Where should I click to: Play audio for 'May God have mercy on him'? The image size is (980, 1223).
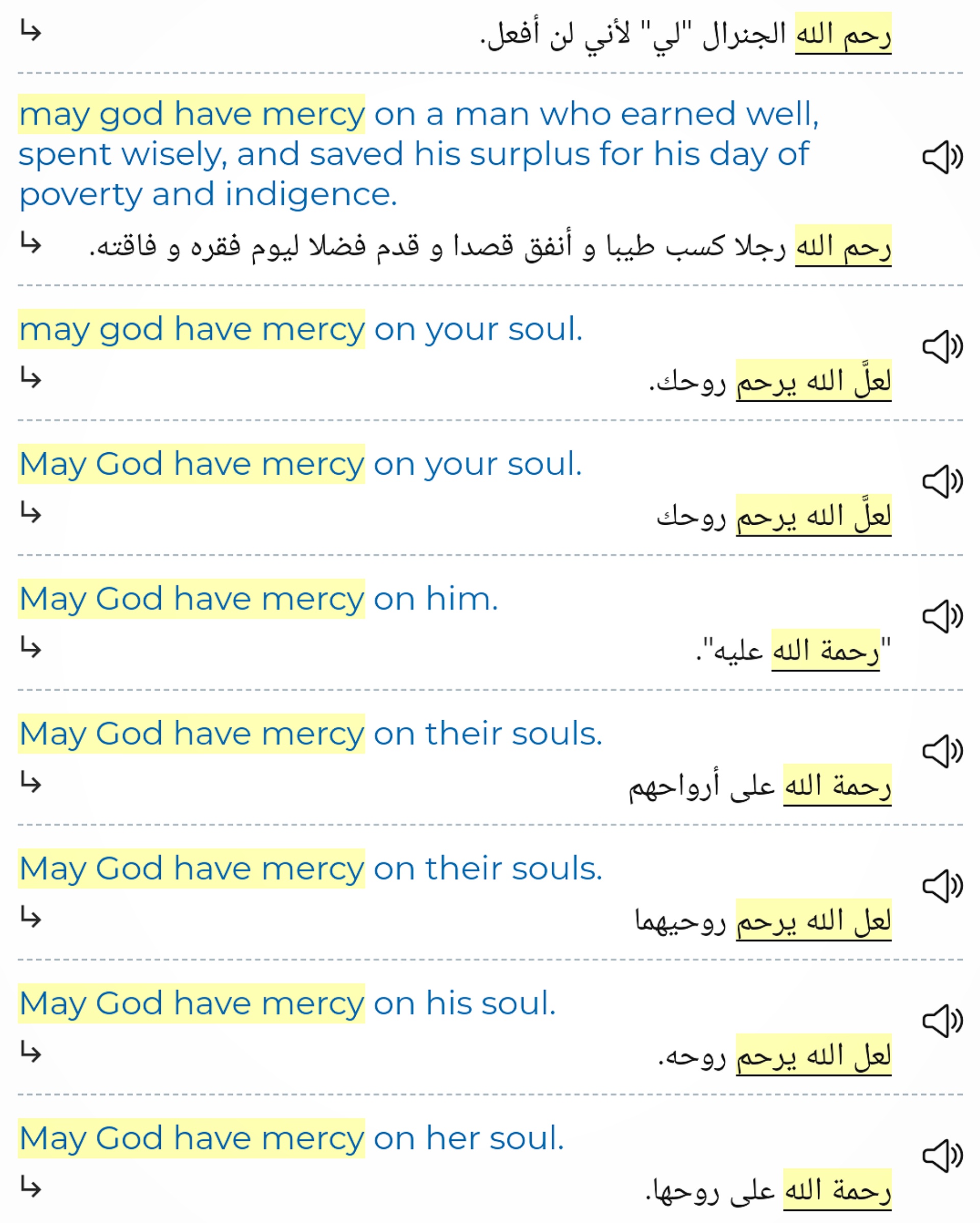click(x=942, y=616)
